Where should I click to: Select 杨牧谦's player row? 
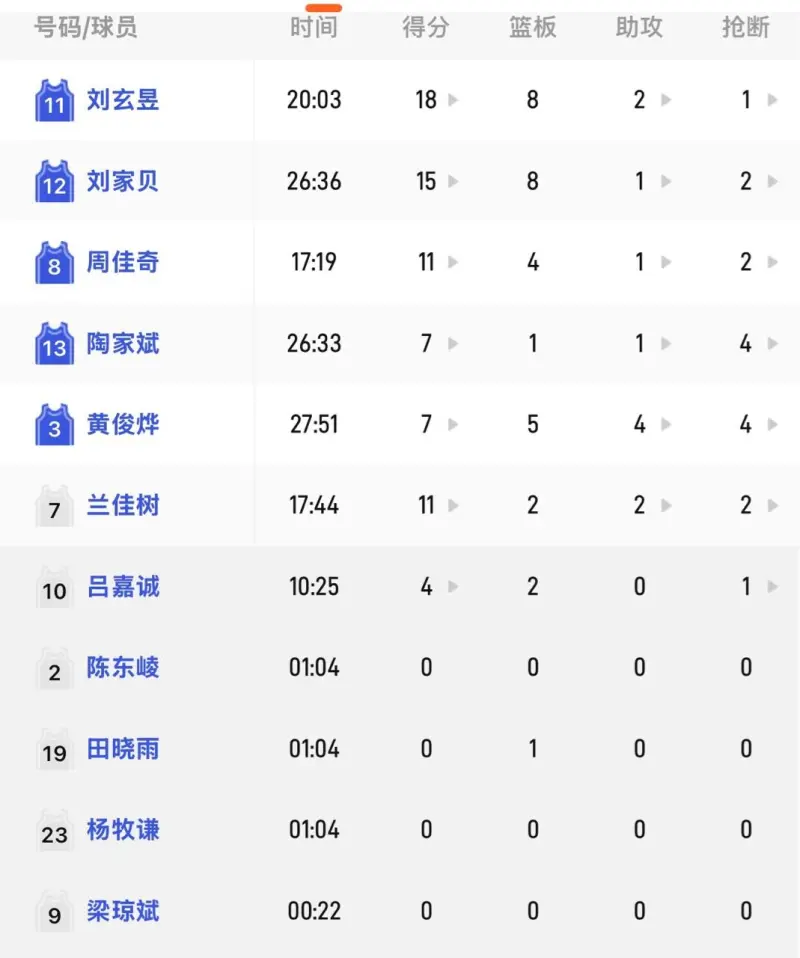[x=400, y=830]
